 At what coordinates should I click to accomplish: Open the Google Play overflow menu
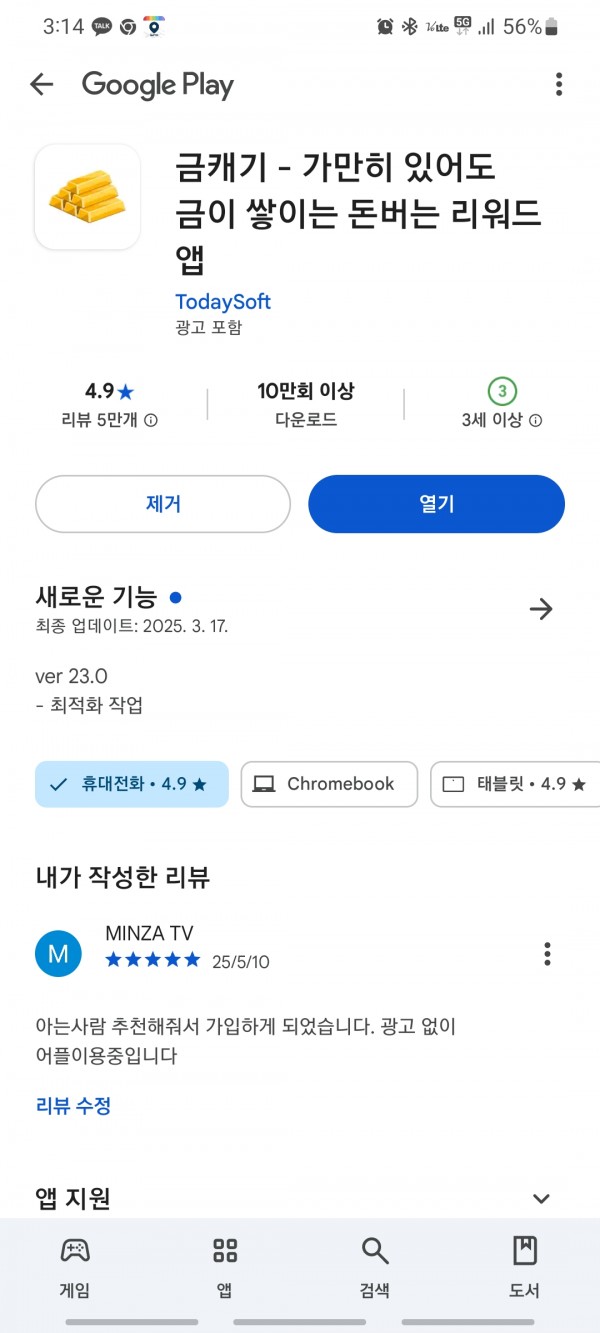pos(558,85)
